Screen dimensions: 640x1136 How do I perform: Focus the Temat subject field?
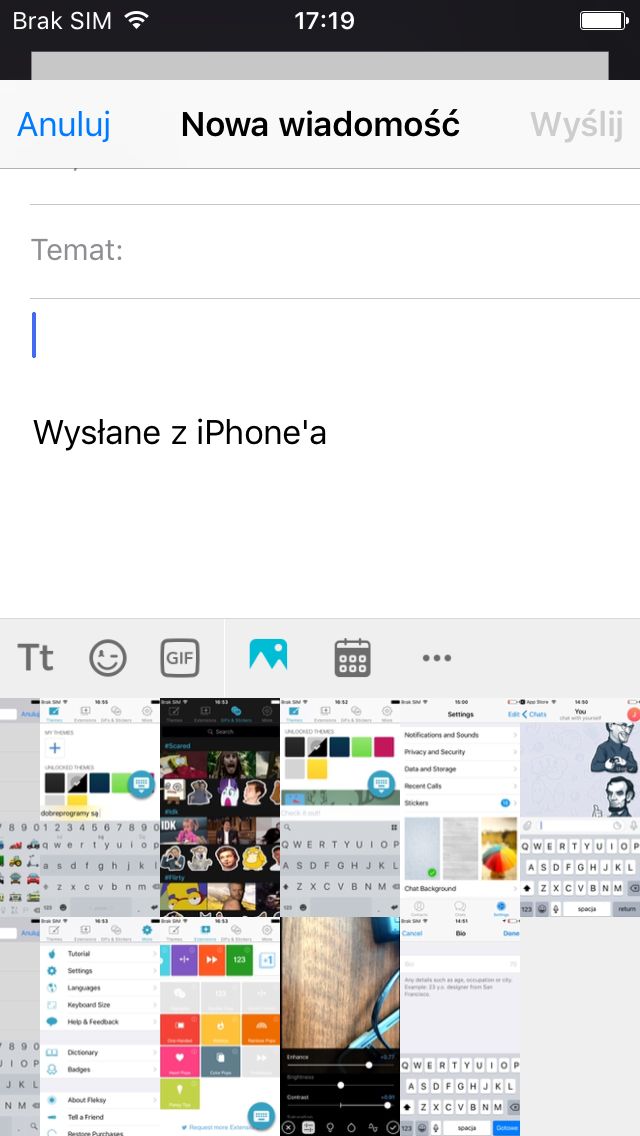(x=335, y=251)
